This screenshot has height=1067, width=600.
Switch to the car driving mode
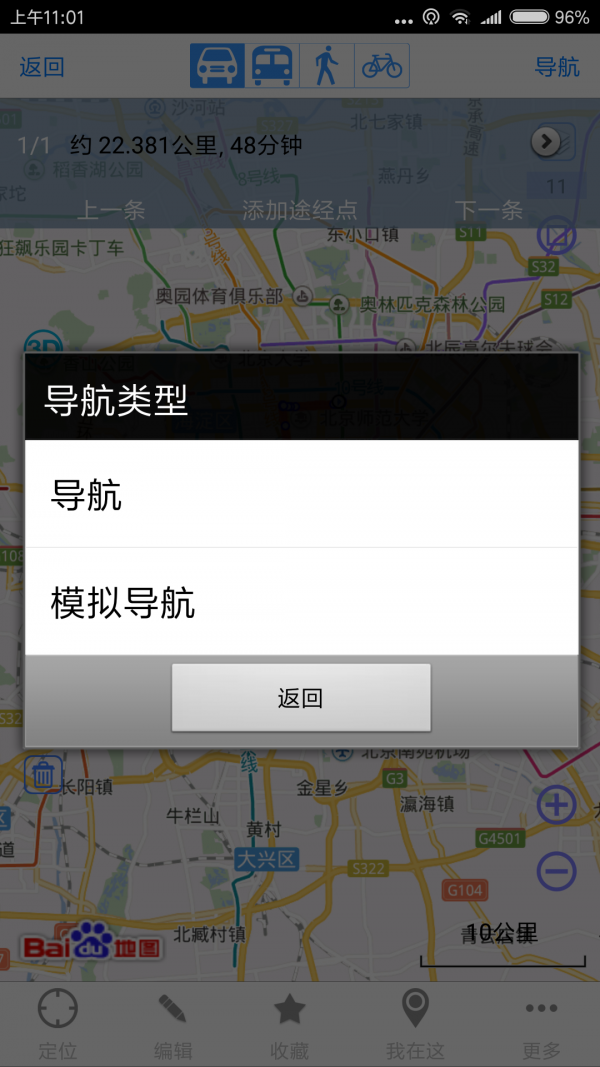point(217,67)
